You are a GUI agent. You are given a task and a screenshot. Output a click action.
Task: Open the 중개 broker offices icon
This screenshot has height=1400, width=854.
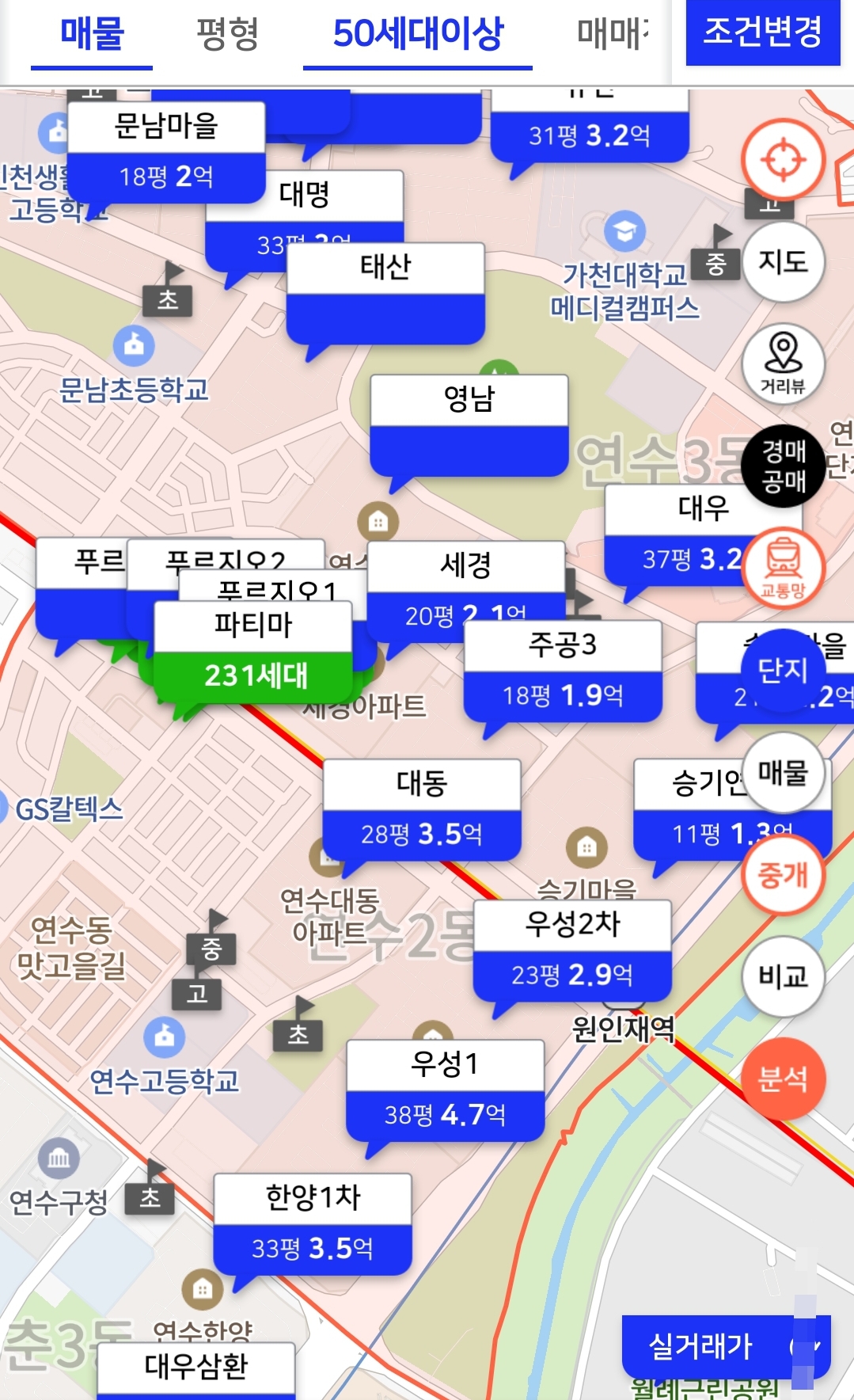784,876
